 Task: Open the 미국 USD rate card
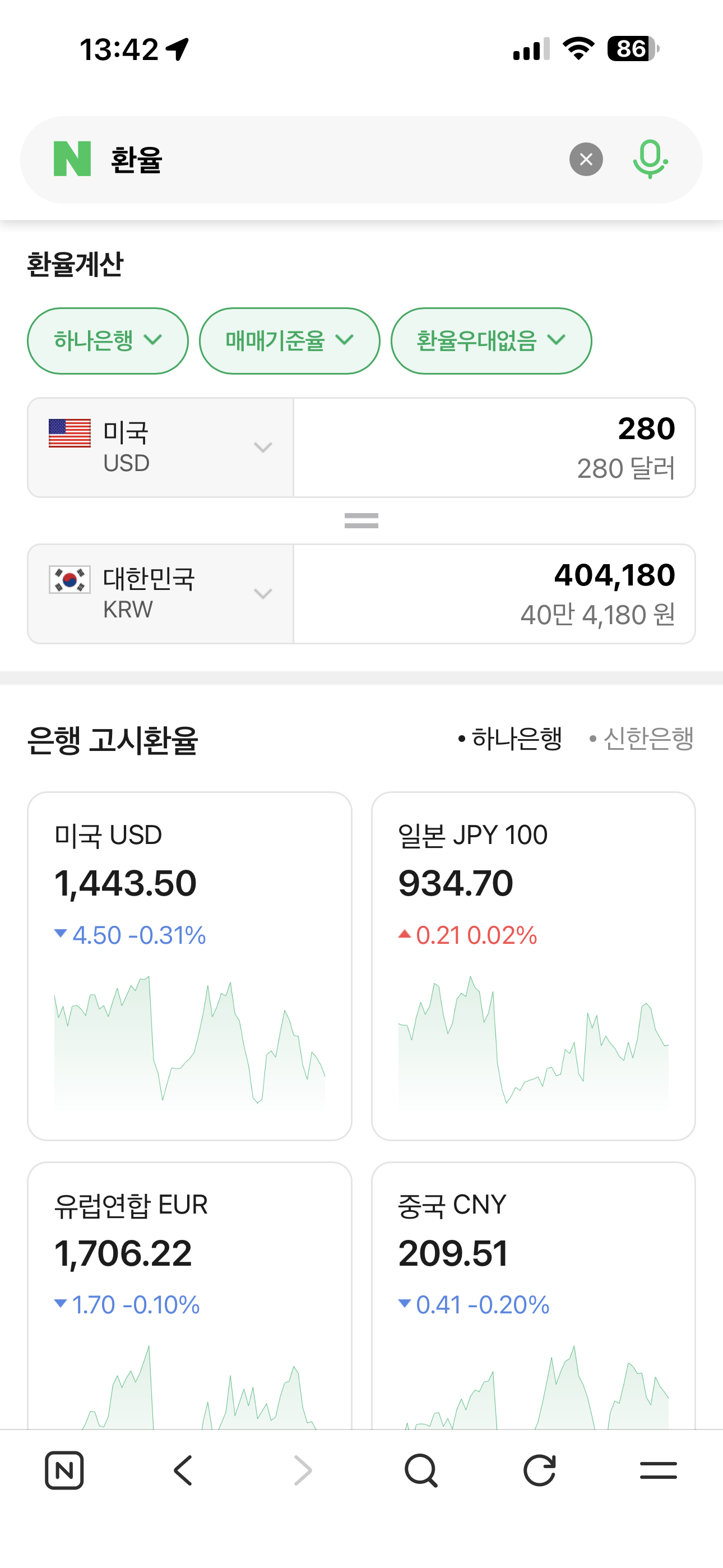pyautogui.click(x=189, y=965)
